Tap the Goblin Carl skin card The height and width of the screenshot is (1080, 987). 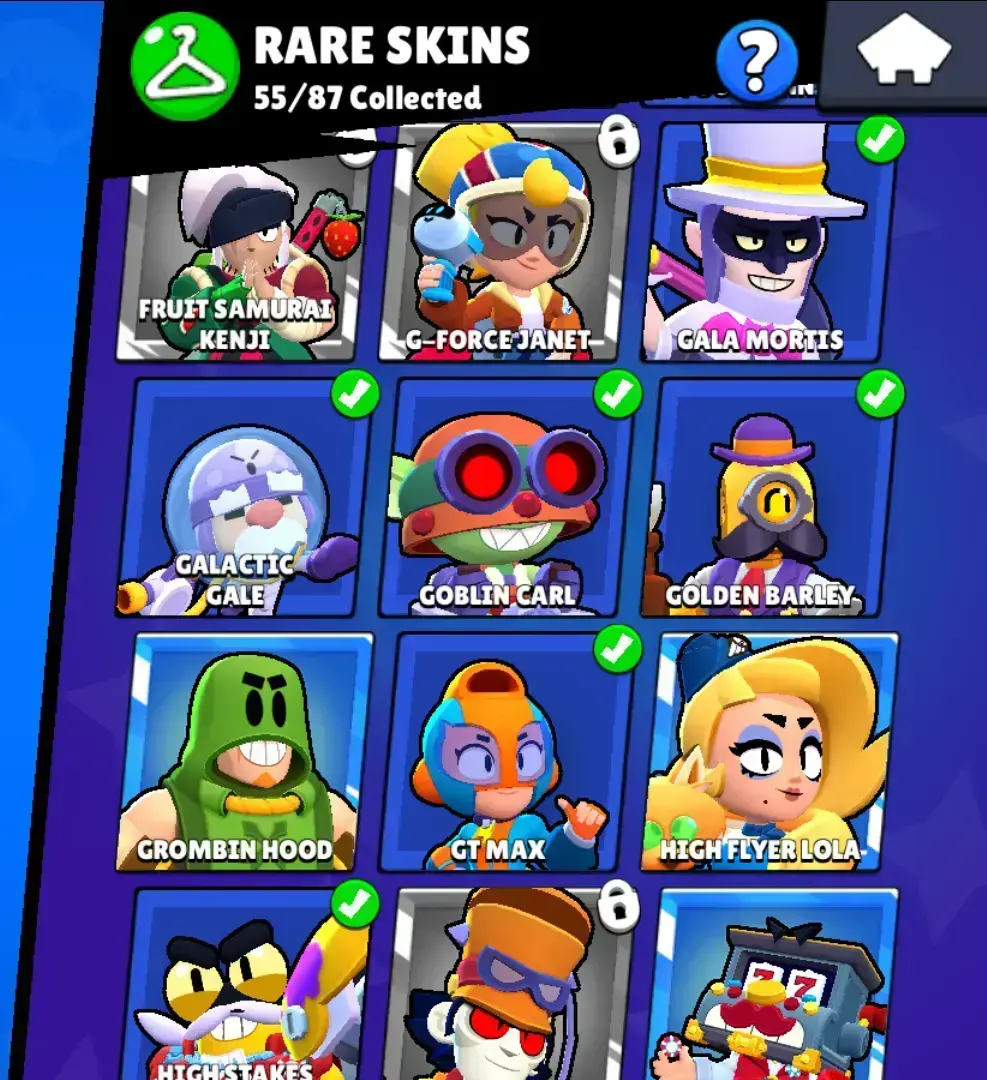[507, 498]
